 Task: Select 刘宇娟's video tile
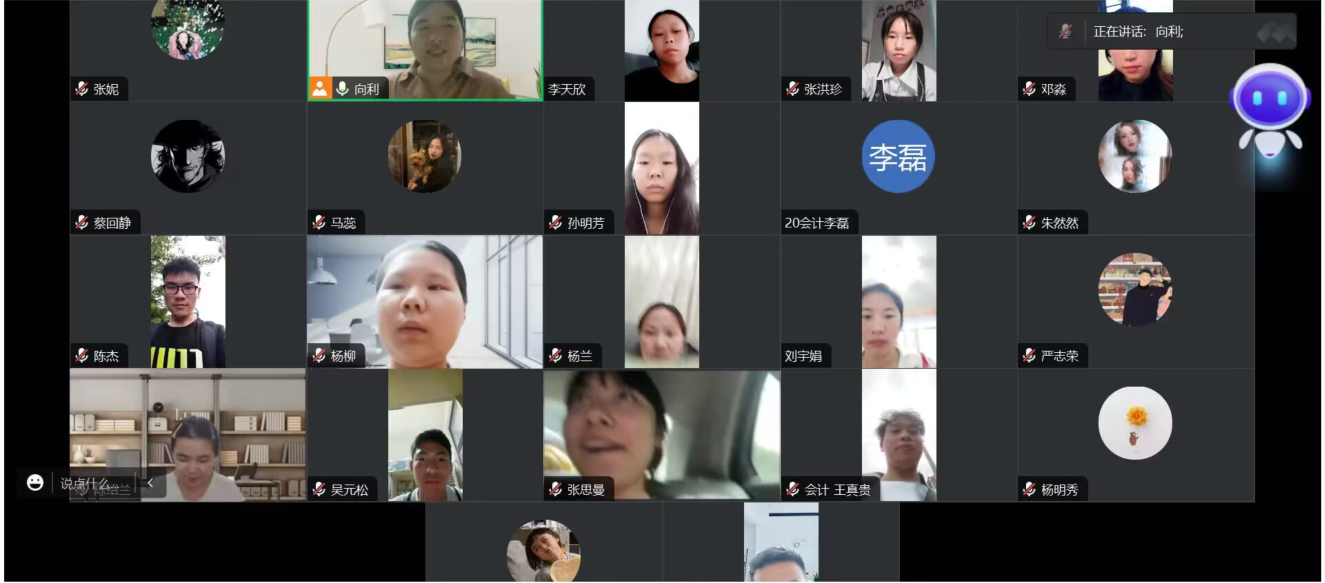898,301
